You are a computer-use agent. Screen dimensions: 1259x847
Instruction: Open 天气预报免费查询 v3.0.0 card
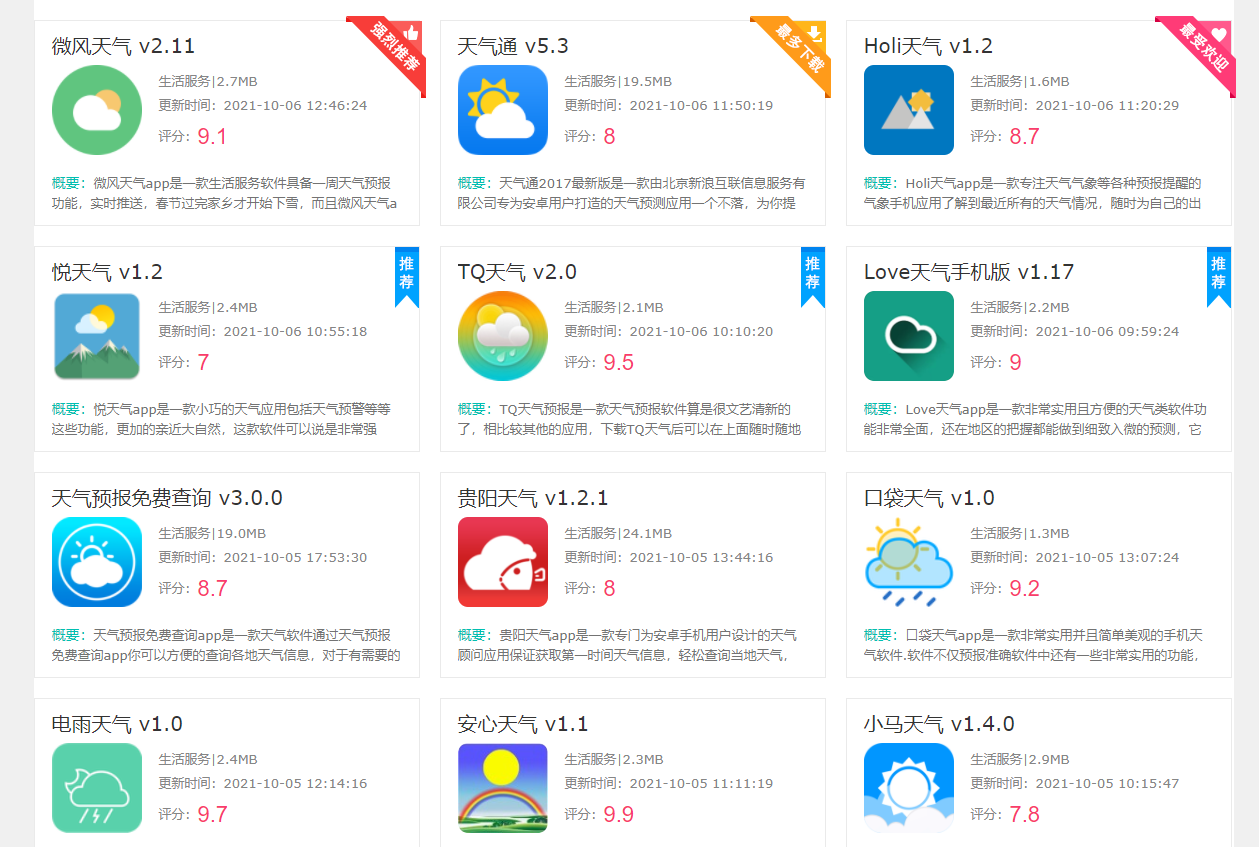pyautogui.click(x=167, y=498)
